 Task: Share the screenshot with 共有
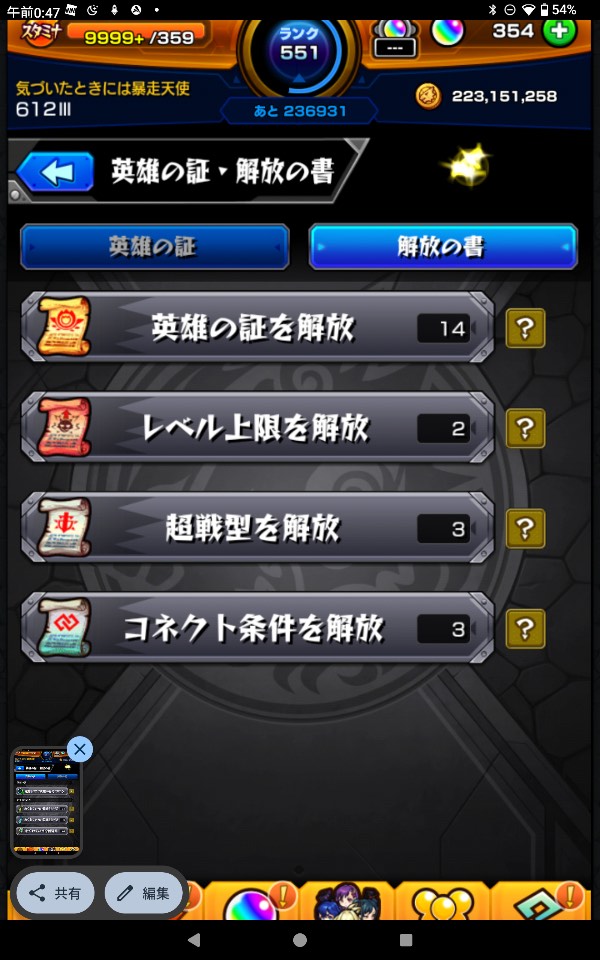(x=56, y=893)
